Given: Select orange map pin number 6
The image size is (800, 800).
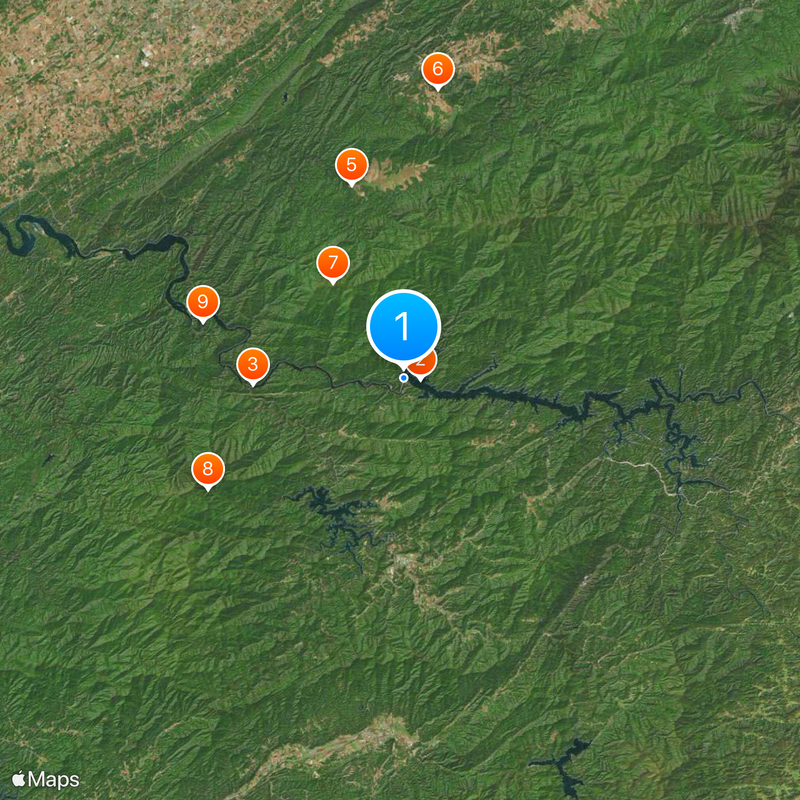Looking at the screenshot, I should coord(437,69).
